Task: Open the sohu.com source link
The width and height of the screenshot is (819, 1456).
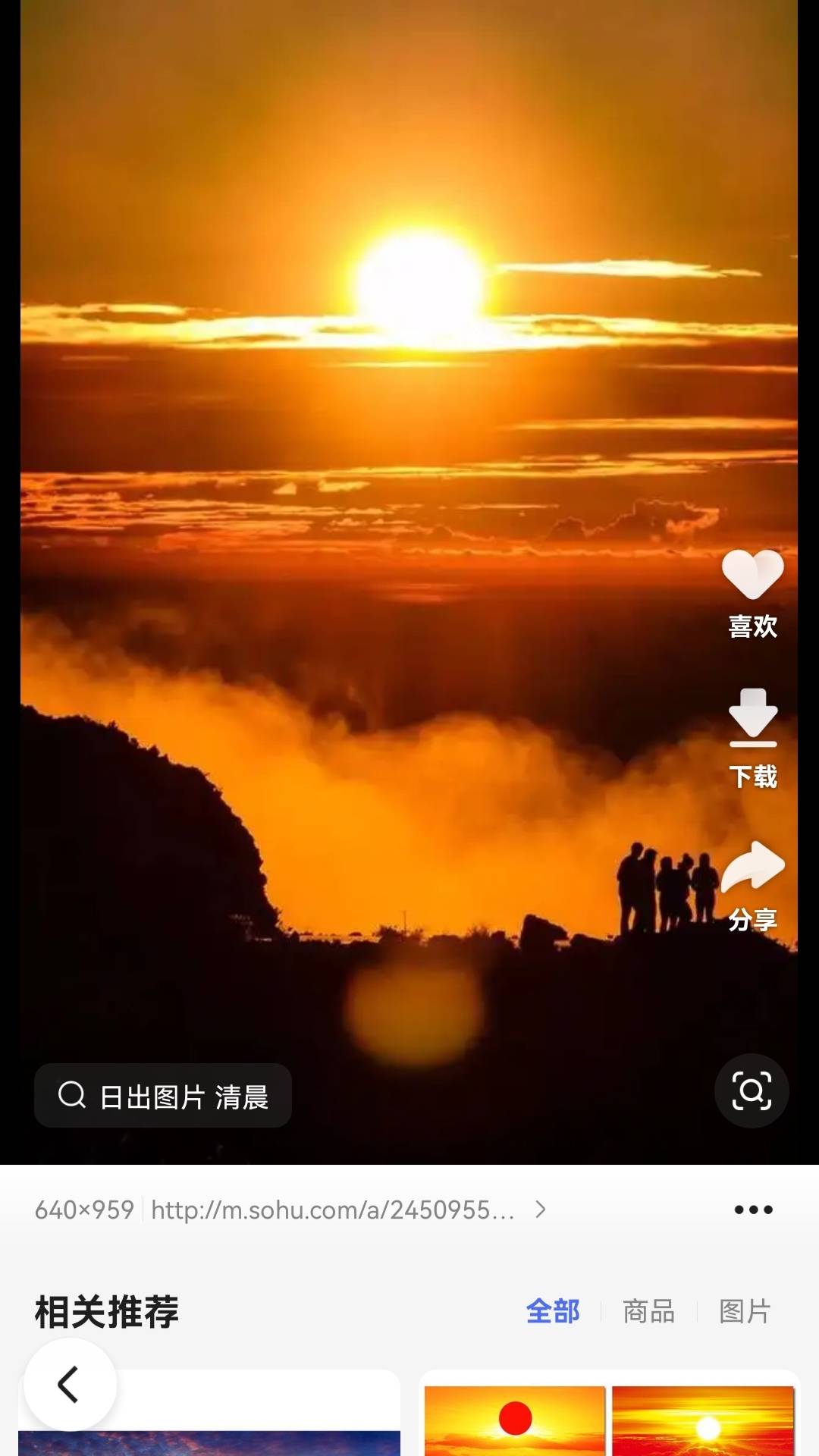Action: (x=334, y=1210)
